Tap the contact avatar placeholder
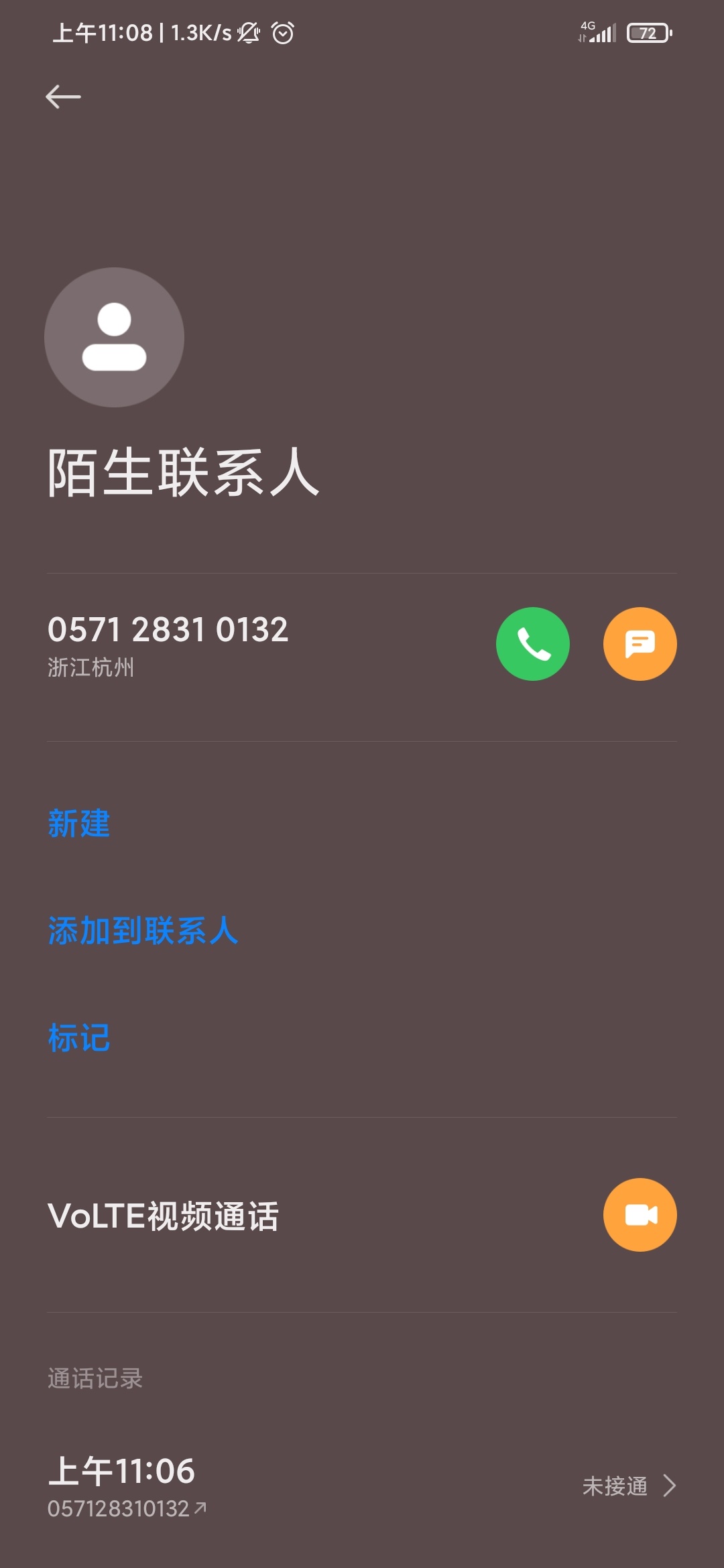 pos(115,337)
